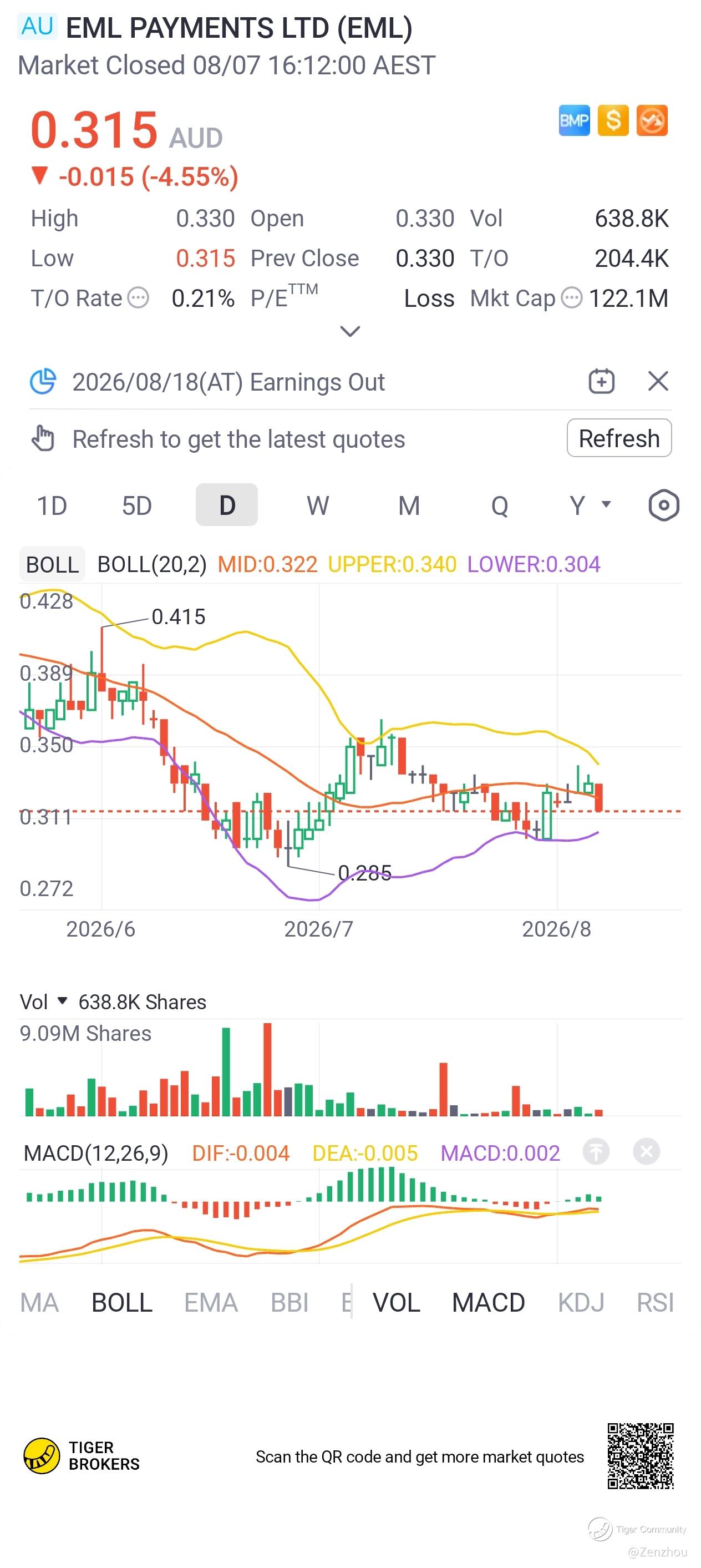This screenshot has height=1568, width=701.
Task: Select the W weekly chart
Action: [x=318, y=505]
